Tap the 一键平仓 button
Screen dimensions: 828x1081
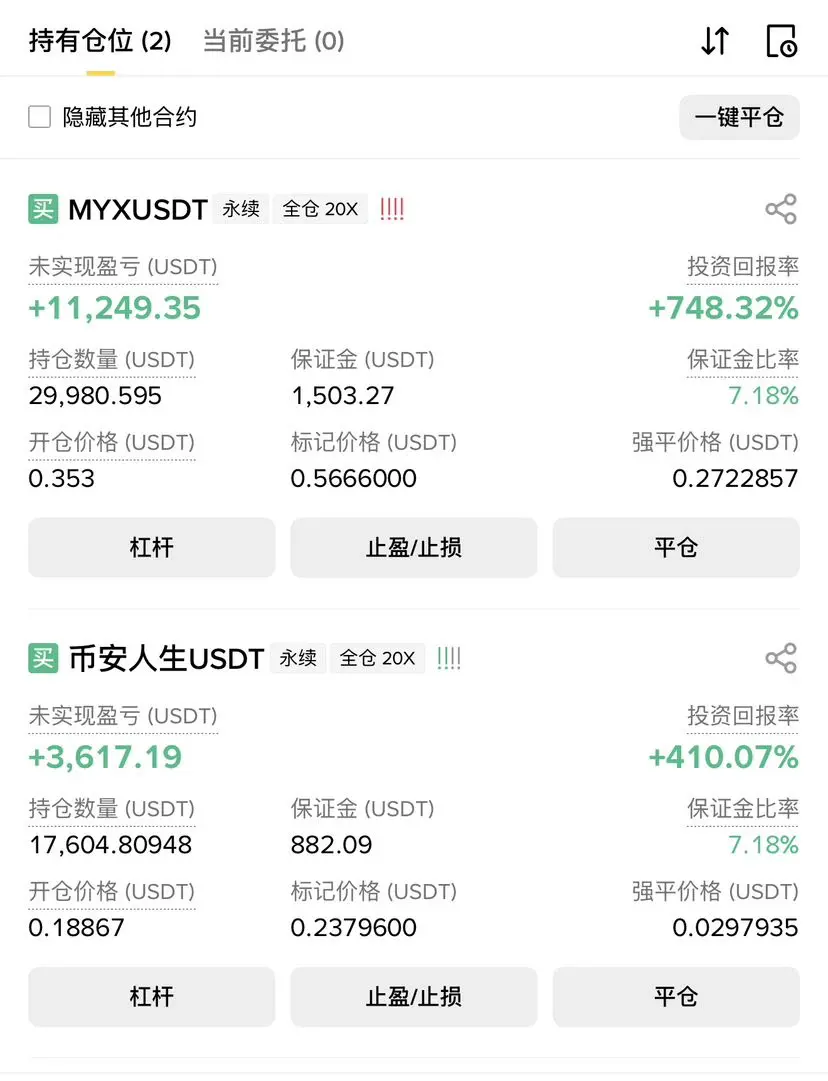click(x=739, y=117)
